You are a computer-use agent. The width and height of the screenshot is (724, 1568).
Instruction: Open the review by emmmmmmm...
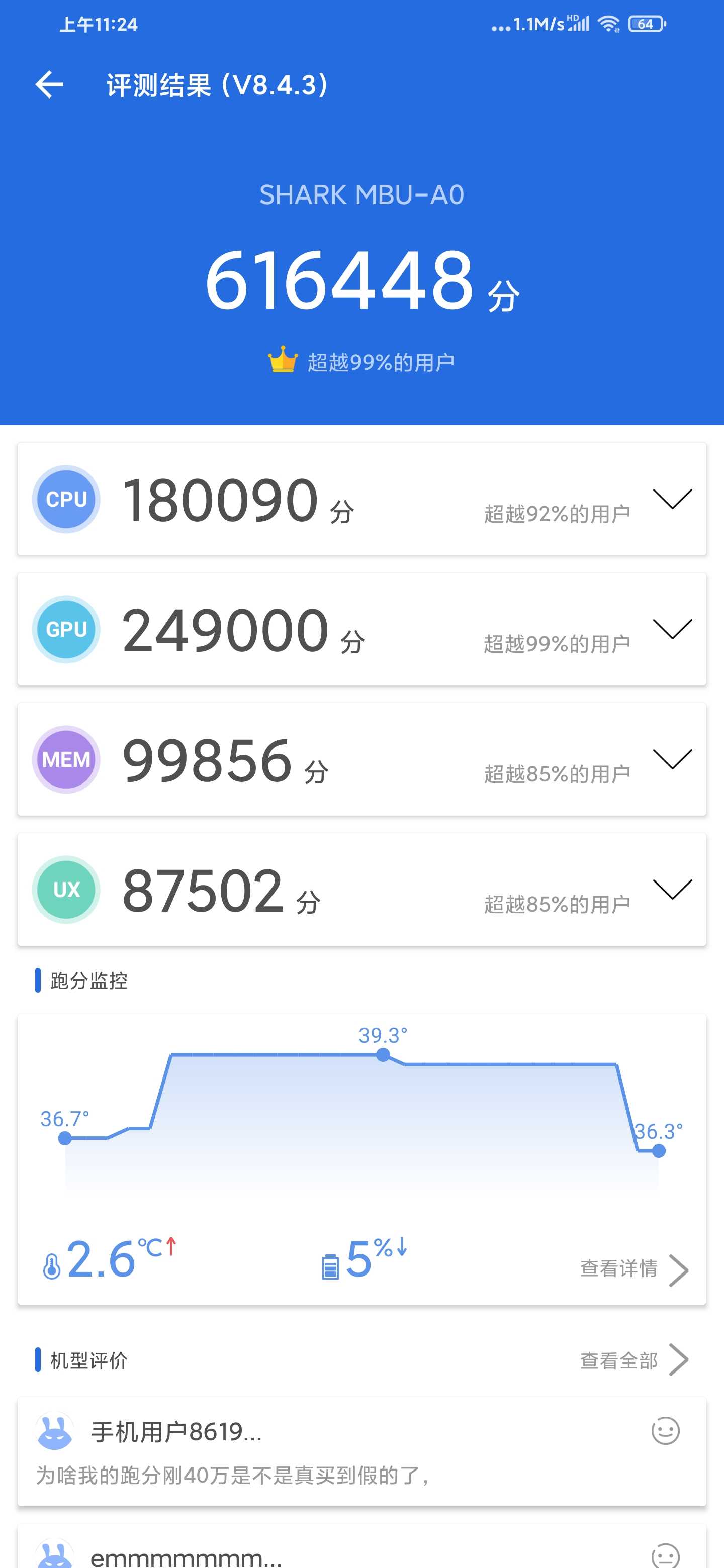361,1546
